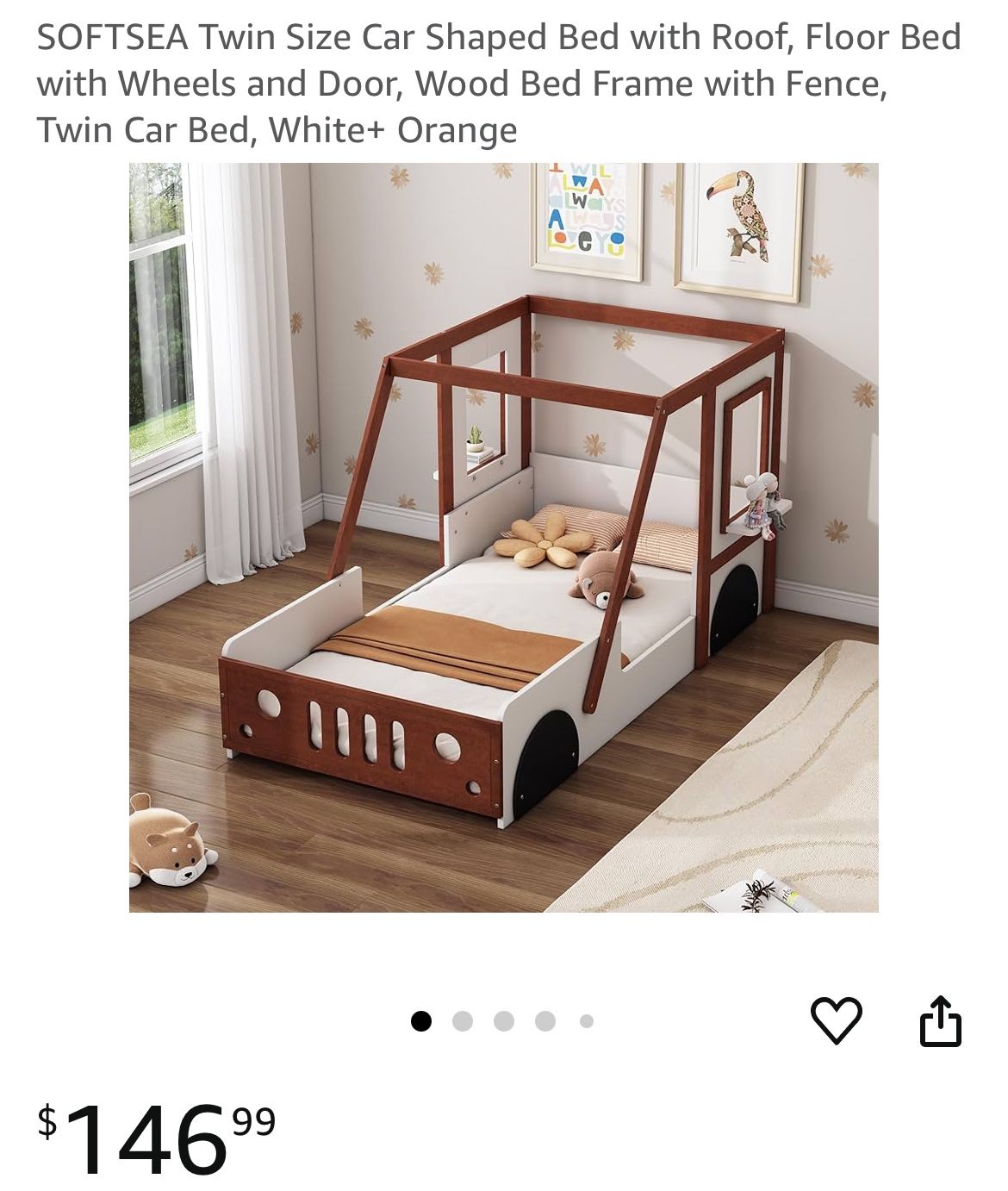The image size is (1008, 1191).
Task: Select the fifth carousel pagination dot
Action: point(587,1022)
